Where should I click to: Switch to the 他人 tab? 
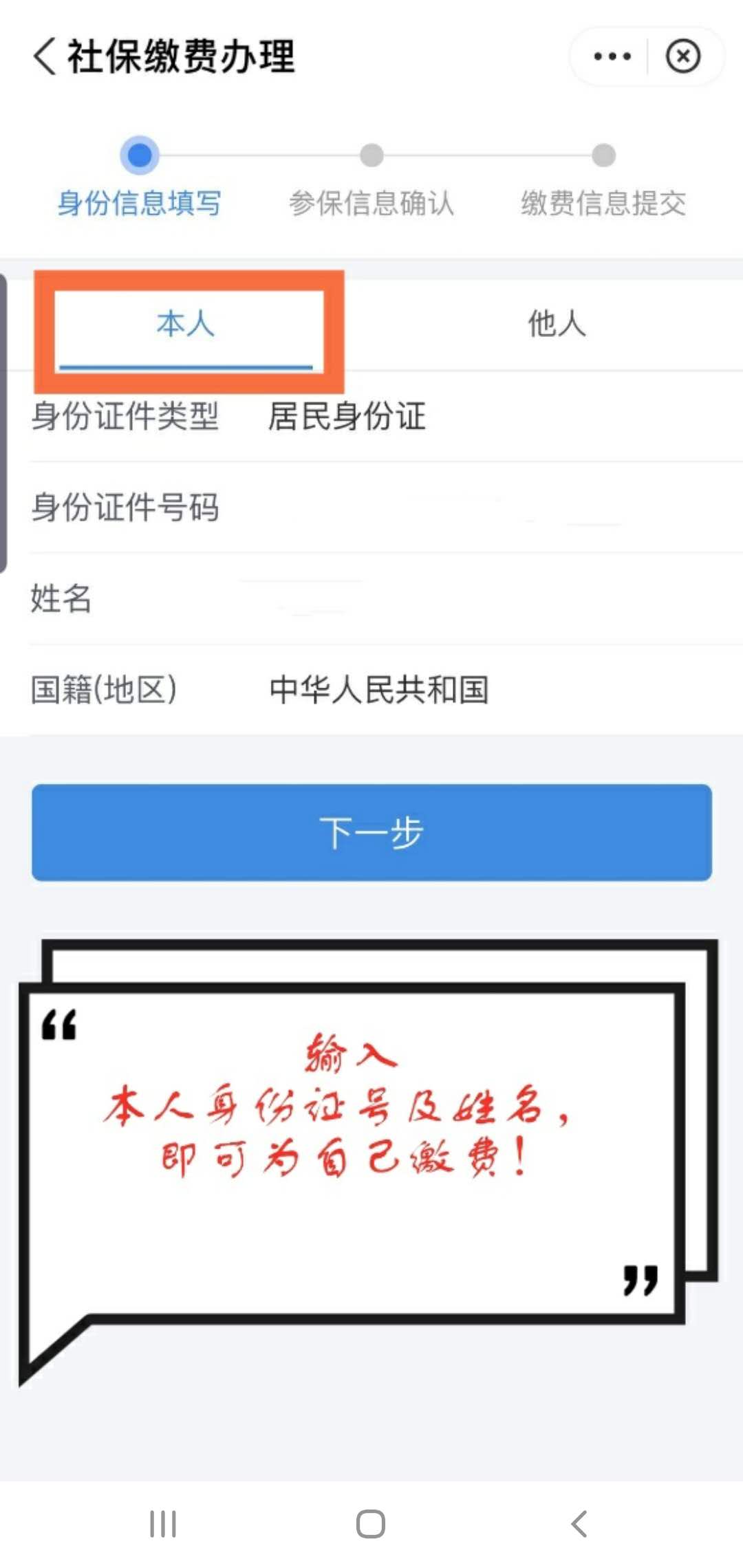pos(556,323)
